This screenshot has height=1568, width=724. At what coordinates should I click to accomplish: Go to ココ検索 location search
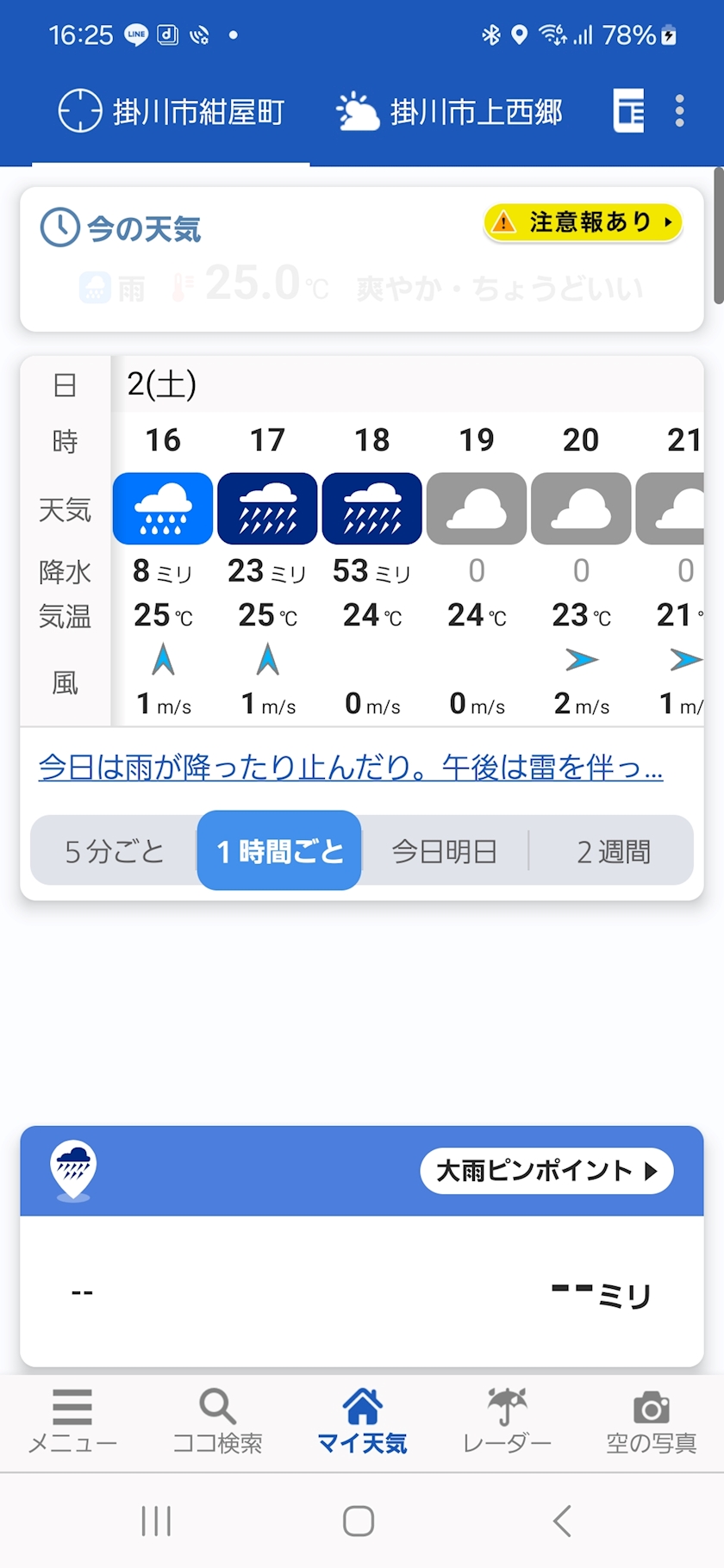pos(217,1421)
